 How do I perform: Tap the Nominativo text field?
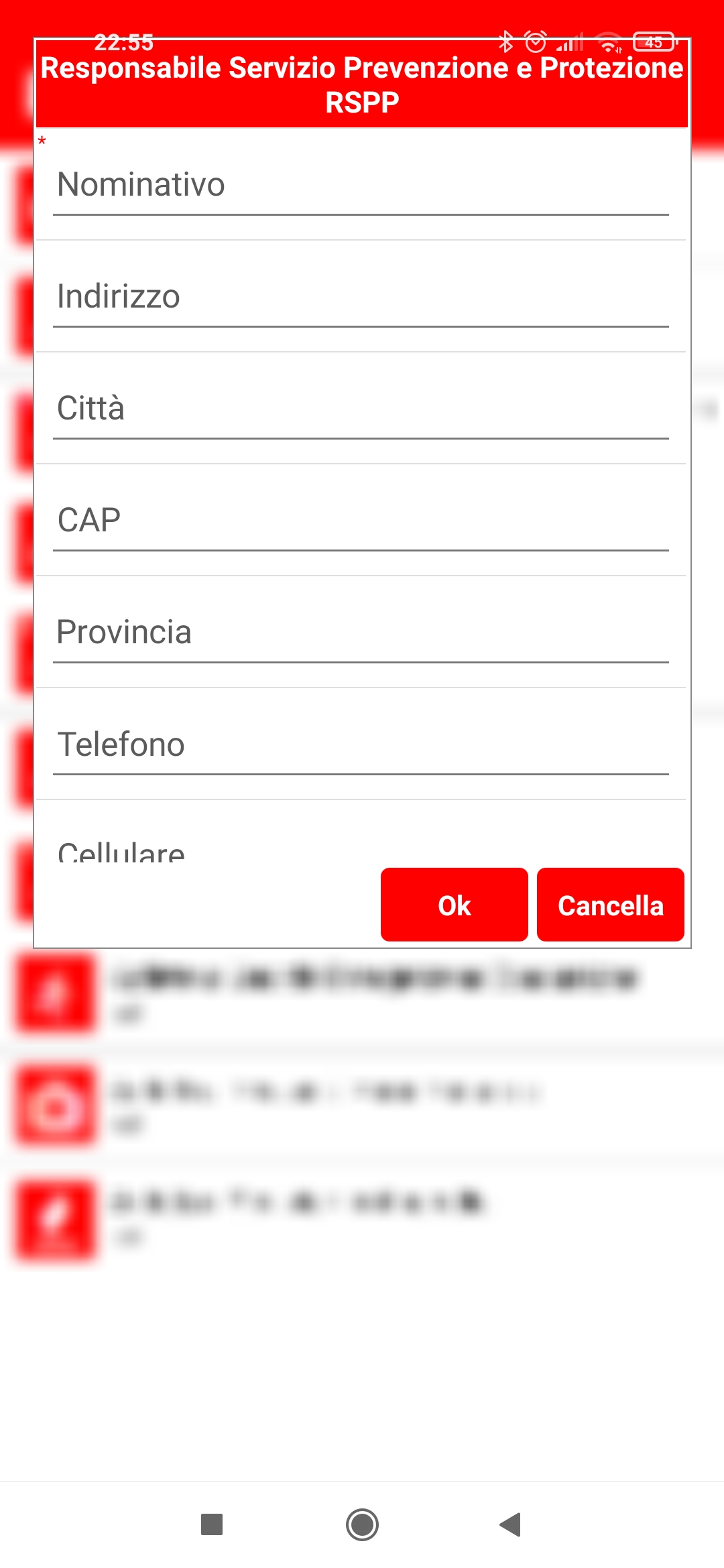tap(361, 185)
